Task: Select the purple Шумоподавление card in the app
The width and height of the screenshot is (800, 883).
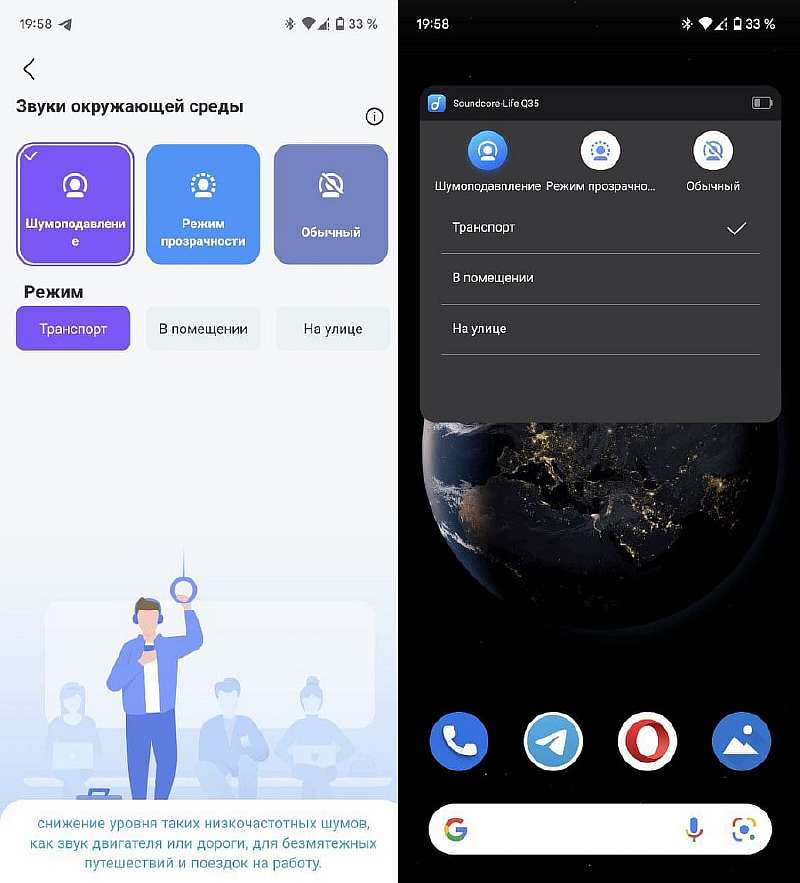Action: click(x=75, y=205)
